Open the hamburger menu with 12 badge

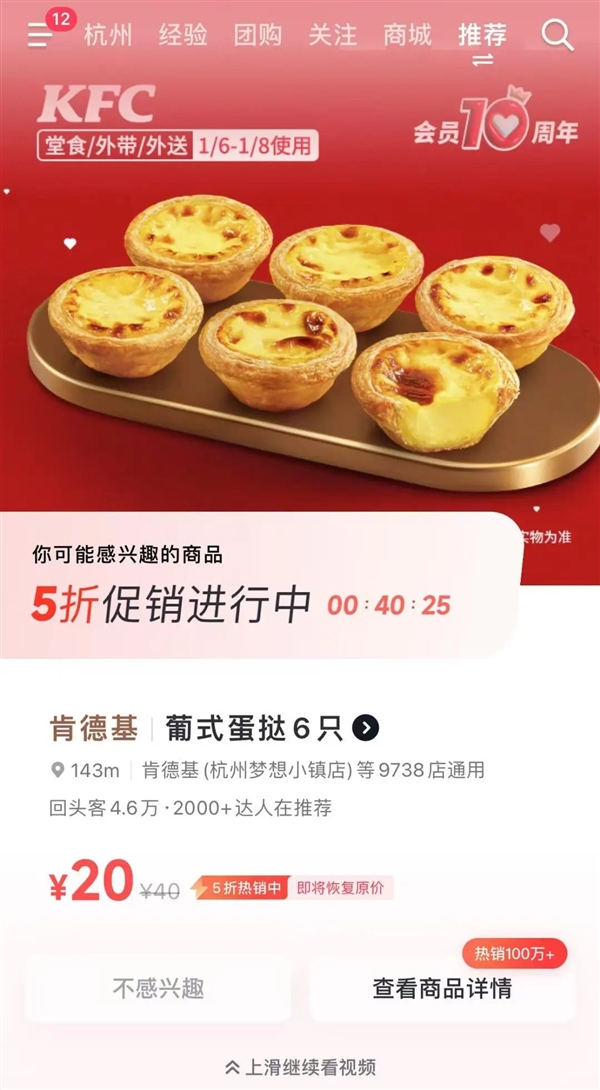(40, 35)
